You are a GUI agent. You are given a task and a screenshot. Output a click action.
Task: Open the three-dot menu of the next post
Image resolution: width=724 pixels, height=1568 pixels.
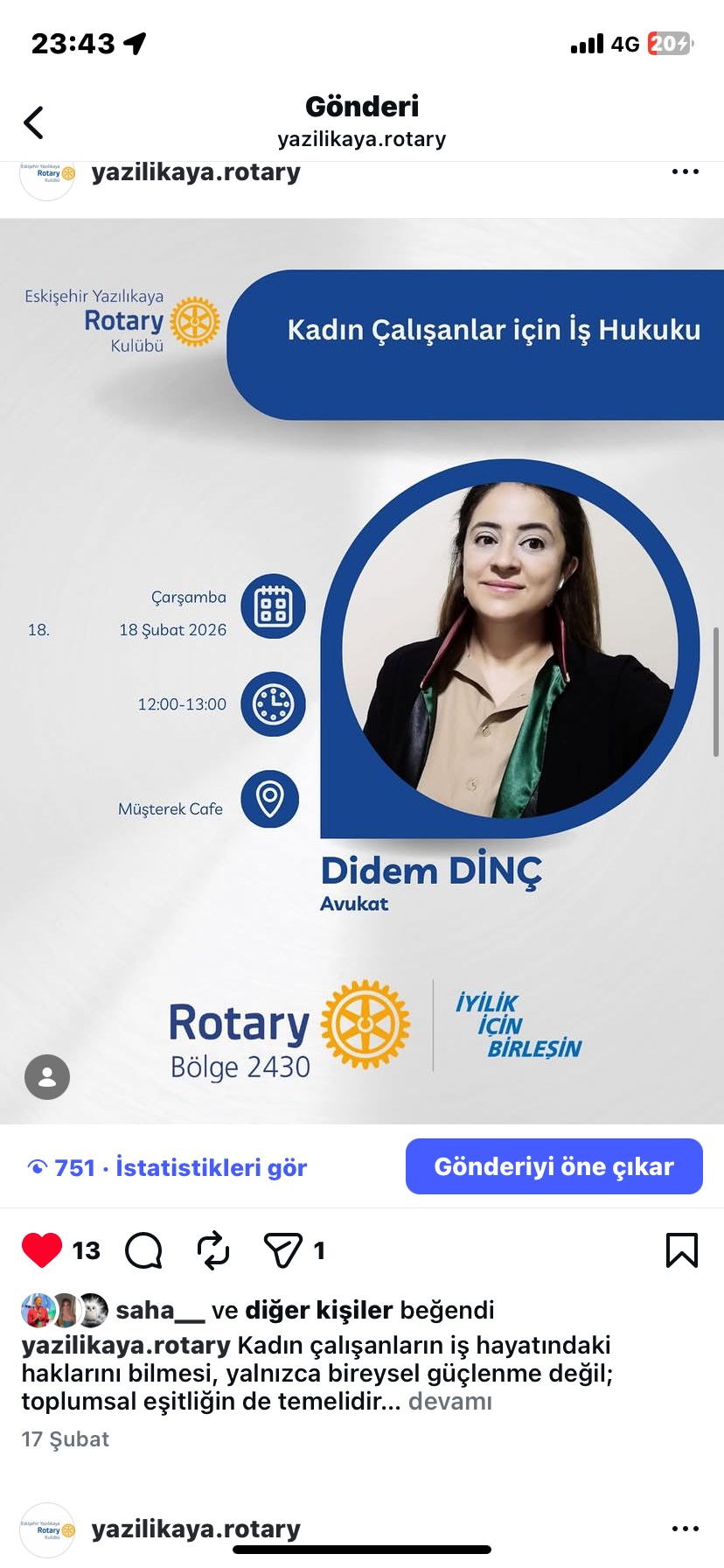coord(685,1529)
